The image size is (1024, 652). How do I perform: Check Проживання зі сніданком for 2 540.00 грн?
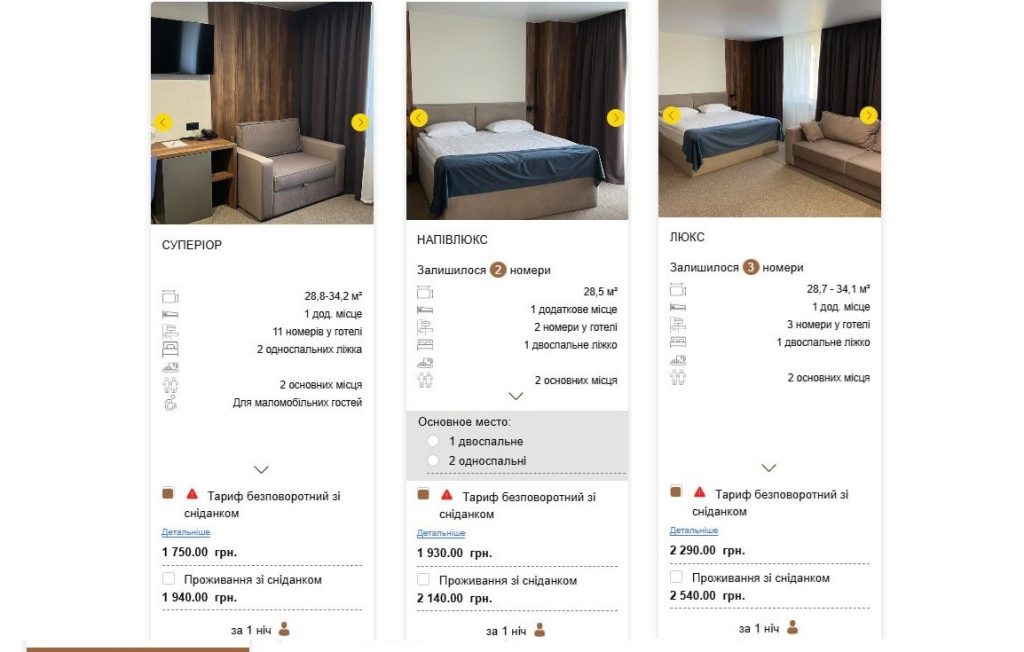(676, 577)
